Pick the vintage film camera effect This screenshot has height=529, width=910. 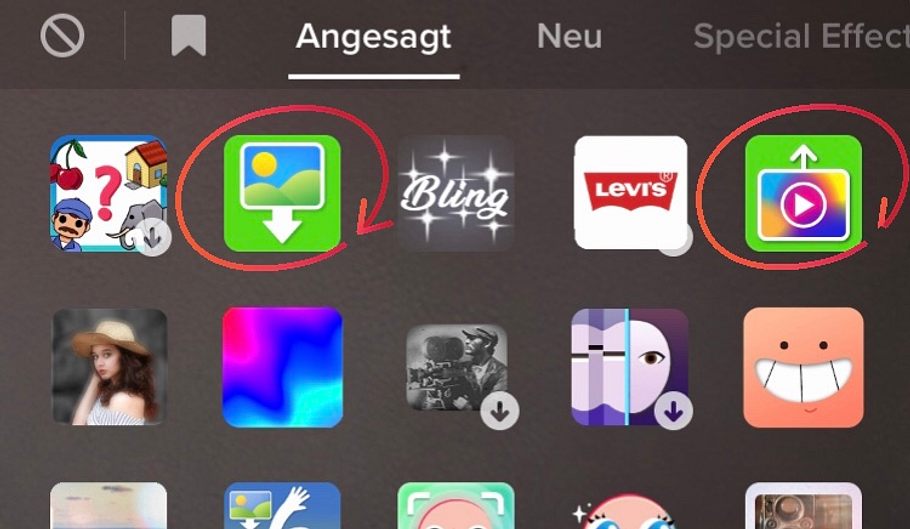pyautogui.click(x=455, y=366)
